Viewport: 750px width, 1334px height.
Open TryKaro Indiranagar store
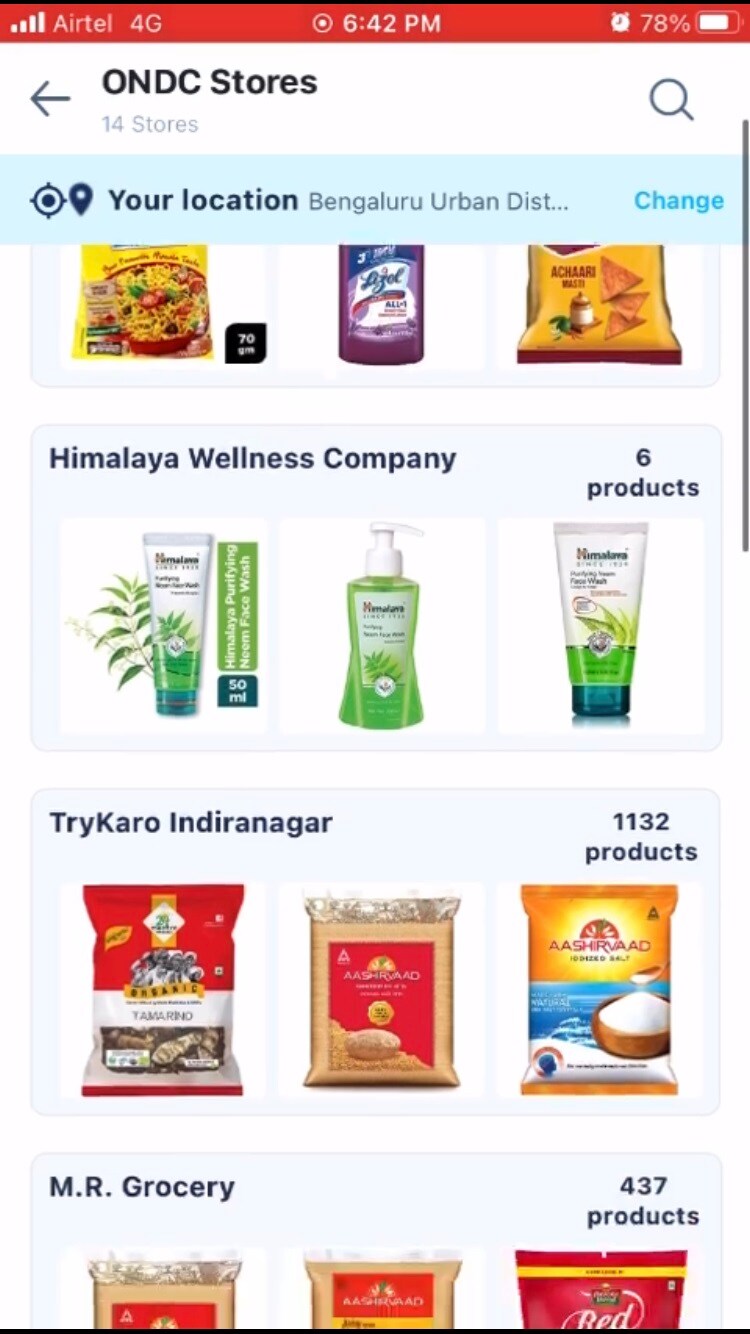click(x=191, y=823)
